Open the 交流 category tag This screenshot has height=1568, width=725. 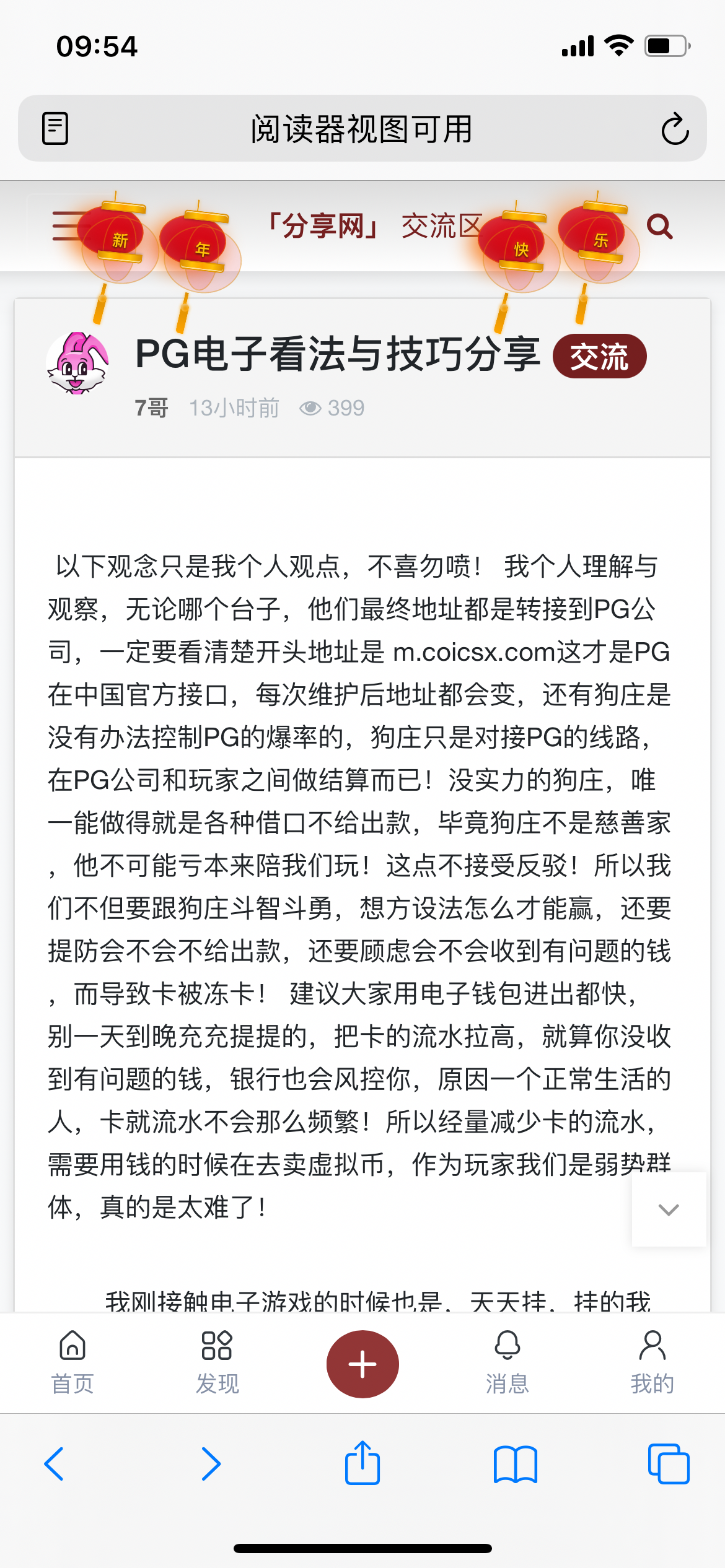(599, 357)
